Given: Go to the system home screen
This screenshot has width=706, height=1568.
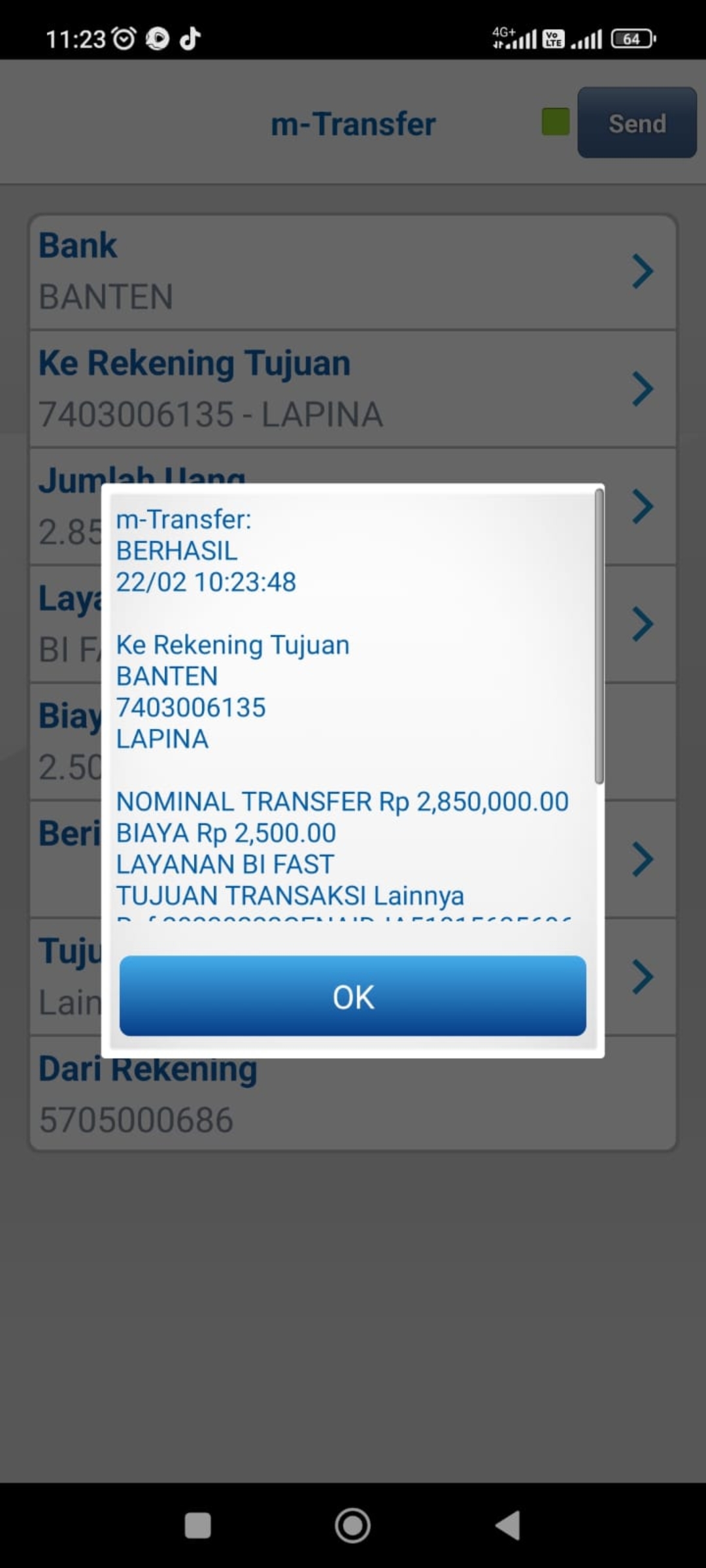Looking at the screenshot, I should [352, 1526].
